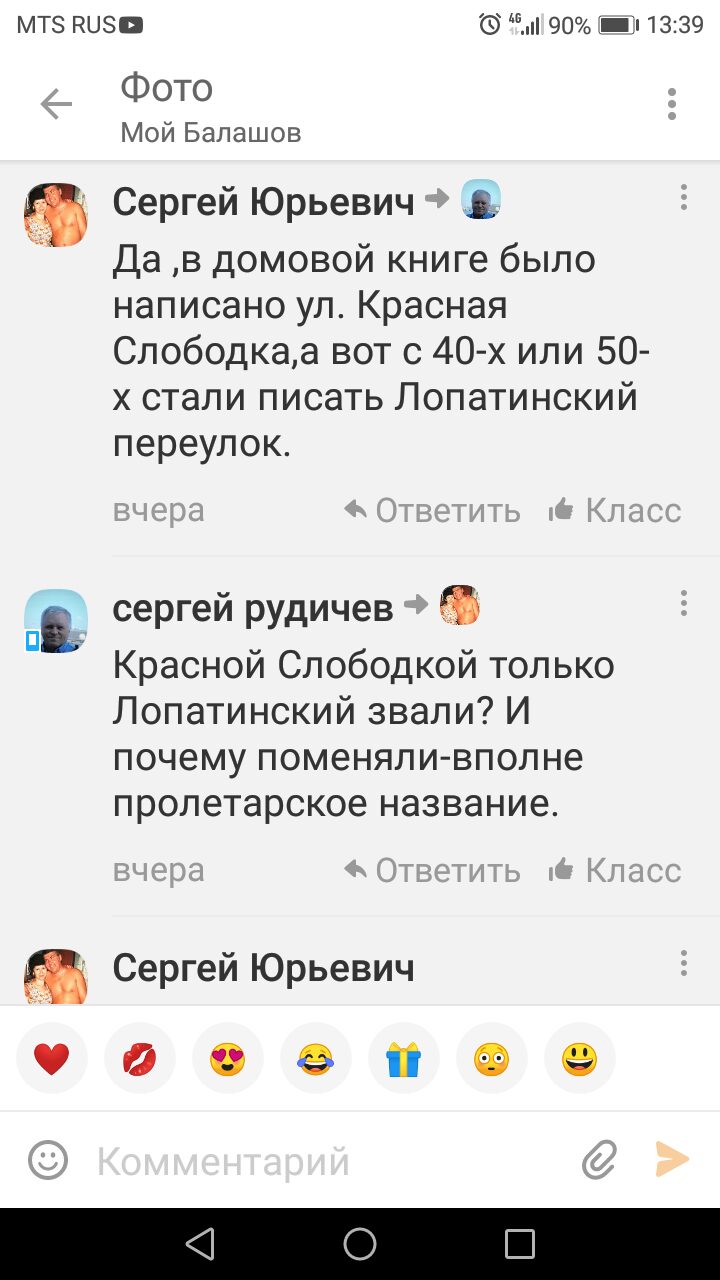
Task: Open the overflow menu in the app bar
Action: (672, 104)
